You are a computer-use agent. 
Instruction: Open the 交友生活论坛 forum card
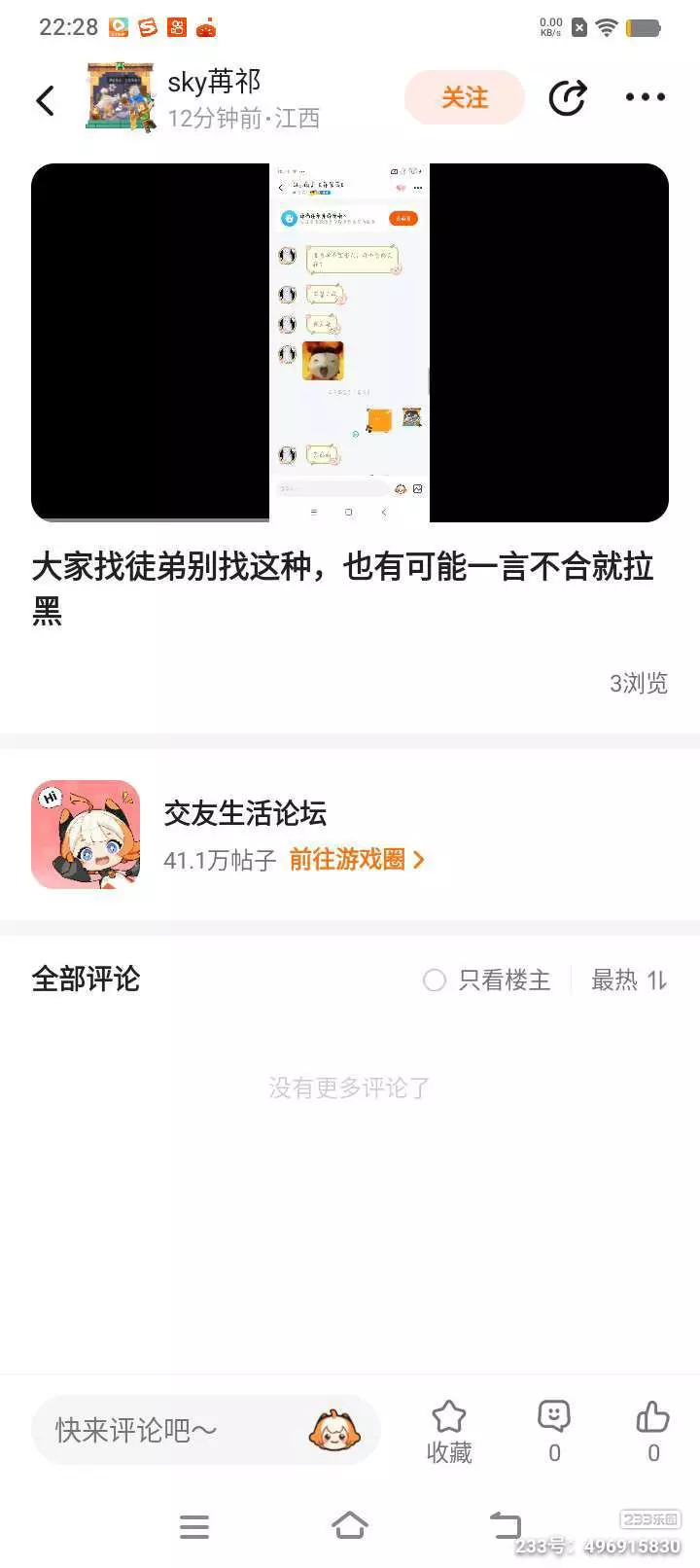(x=350, y=835)
